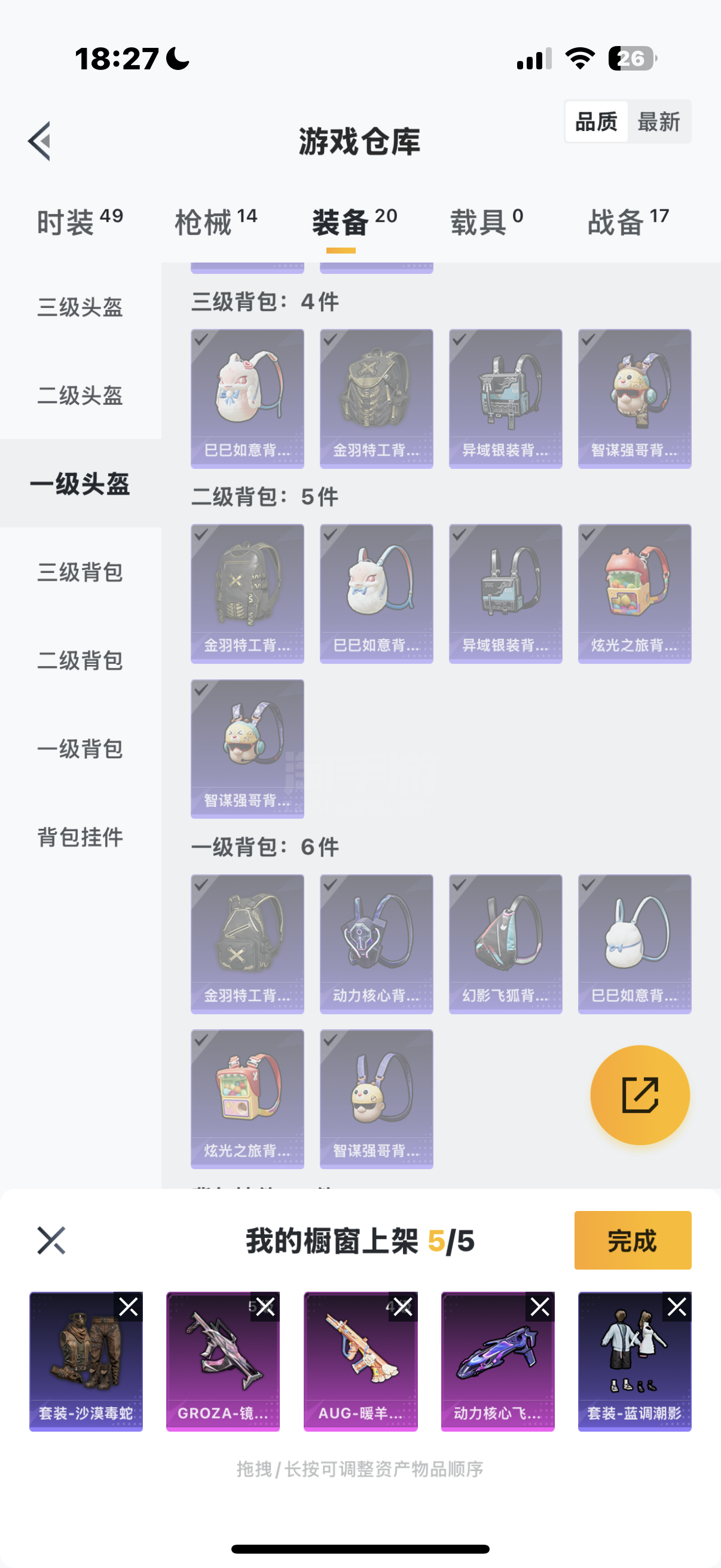Image resolution: width=721 pixels, height=1568 pixels.
Task: Open 背包挂件 in the sidebar
Action: [80, 837]
